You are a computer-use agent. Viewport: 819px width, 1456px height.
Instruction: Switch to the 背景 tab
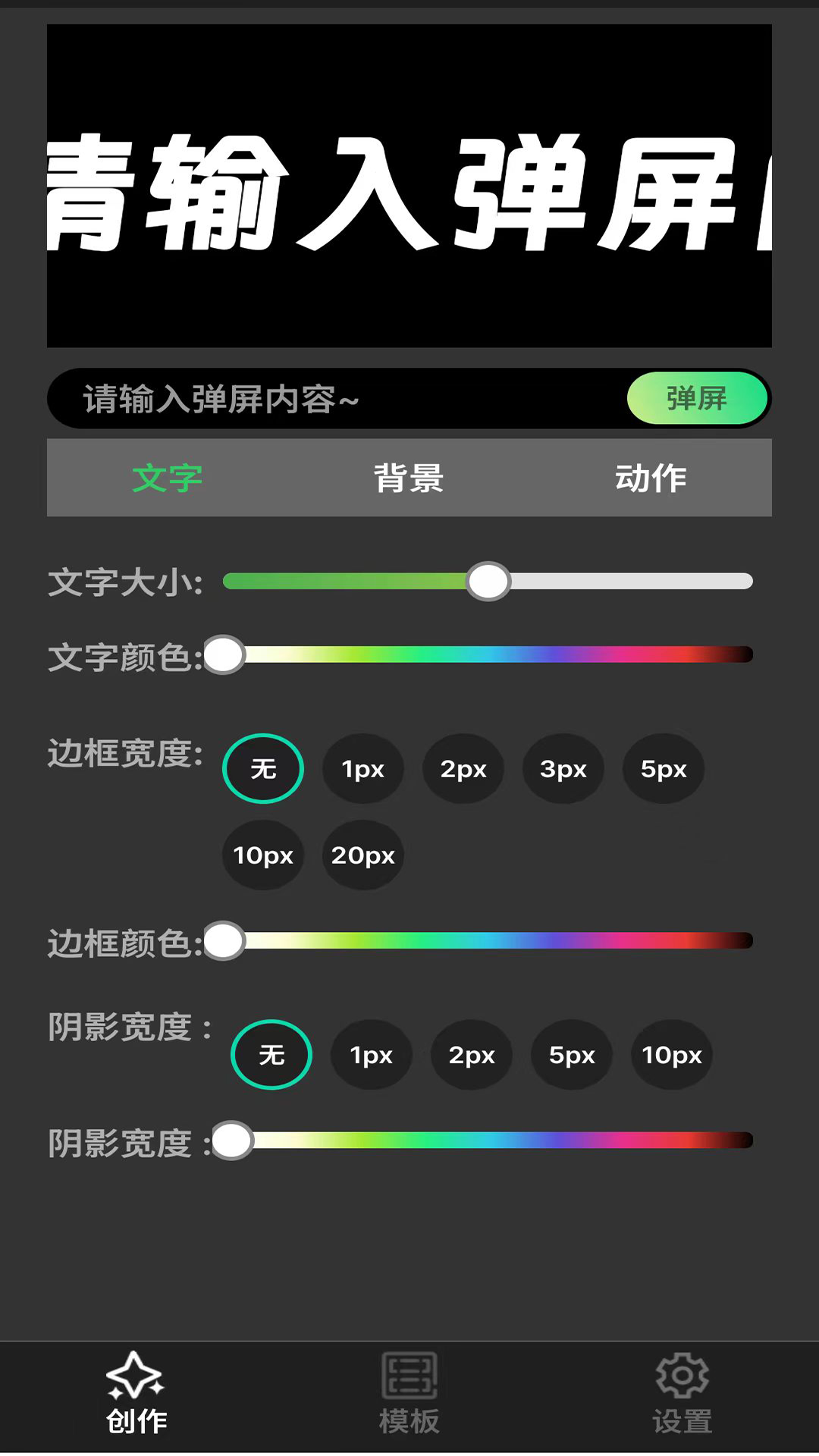[x=409, y=478]
